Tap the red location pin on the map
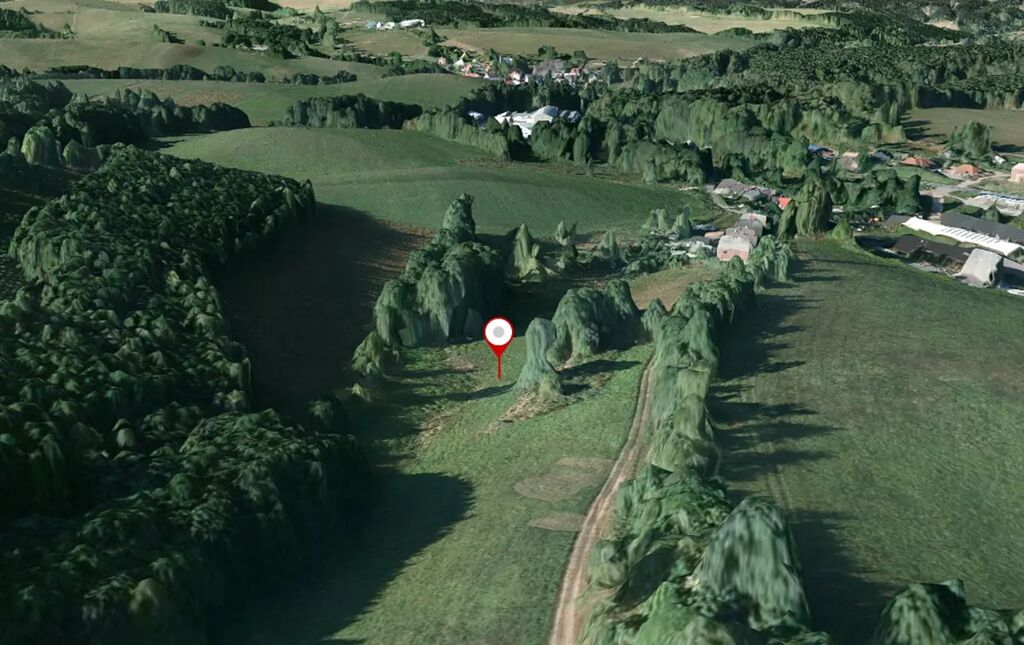Viewport: 1024px width, 645px height. tap(498, 334)
